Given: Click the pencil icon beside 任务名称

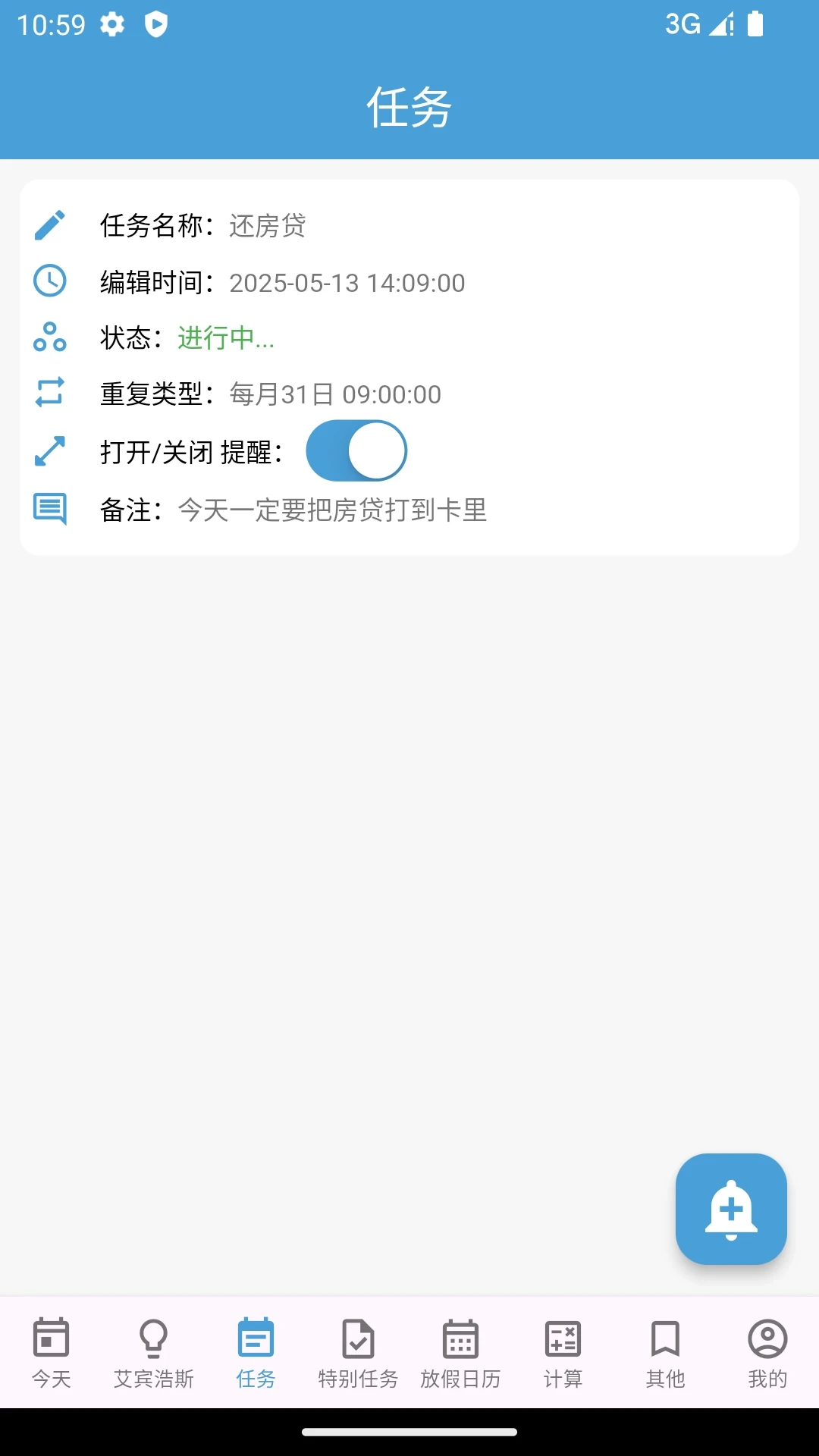Looking at the screenshot, I should click(x=49, y=224).
